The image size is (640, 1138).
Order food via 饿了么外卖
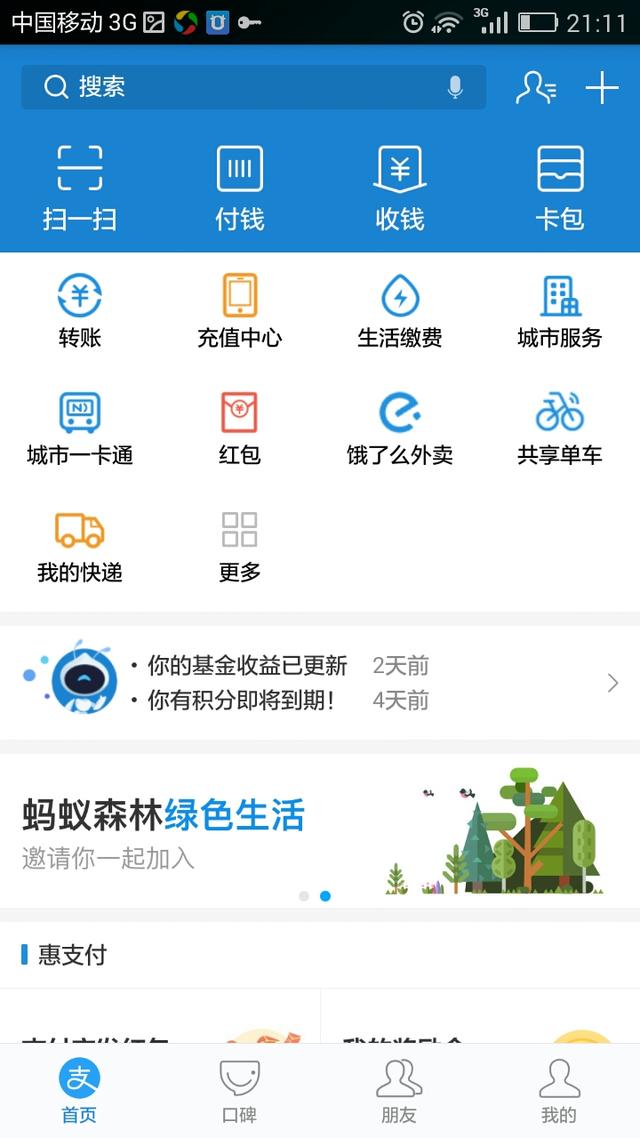(400, 428)
